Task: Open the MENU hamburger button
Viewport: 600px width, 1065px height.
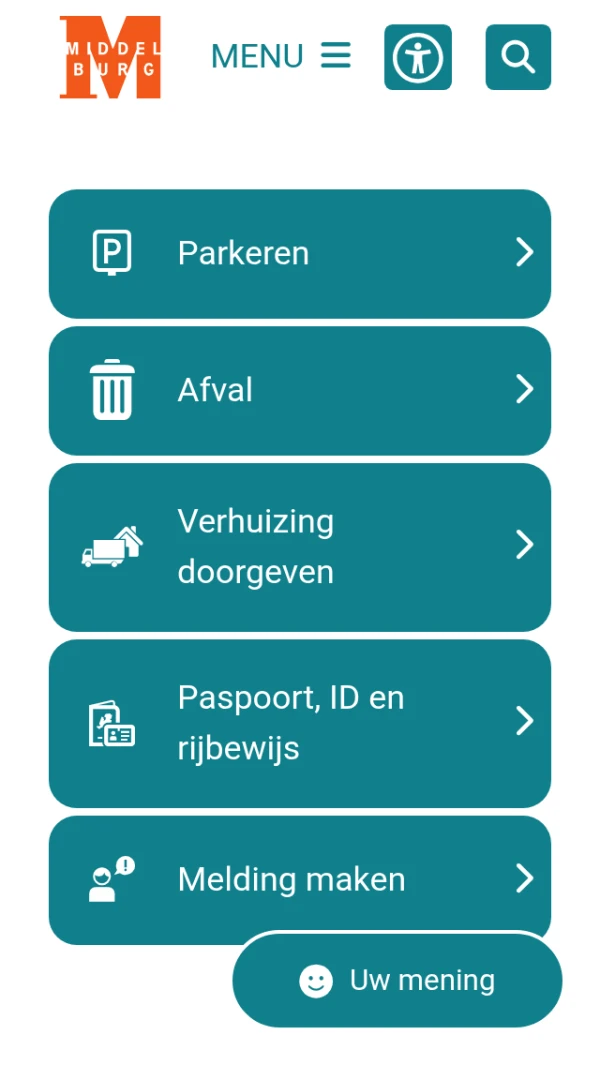Action: pos(281,56)
